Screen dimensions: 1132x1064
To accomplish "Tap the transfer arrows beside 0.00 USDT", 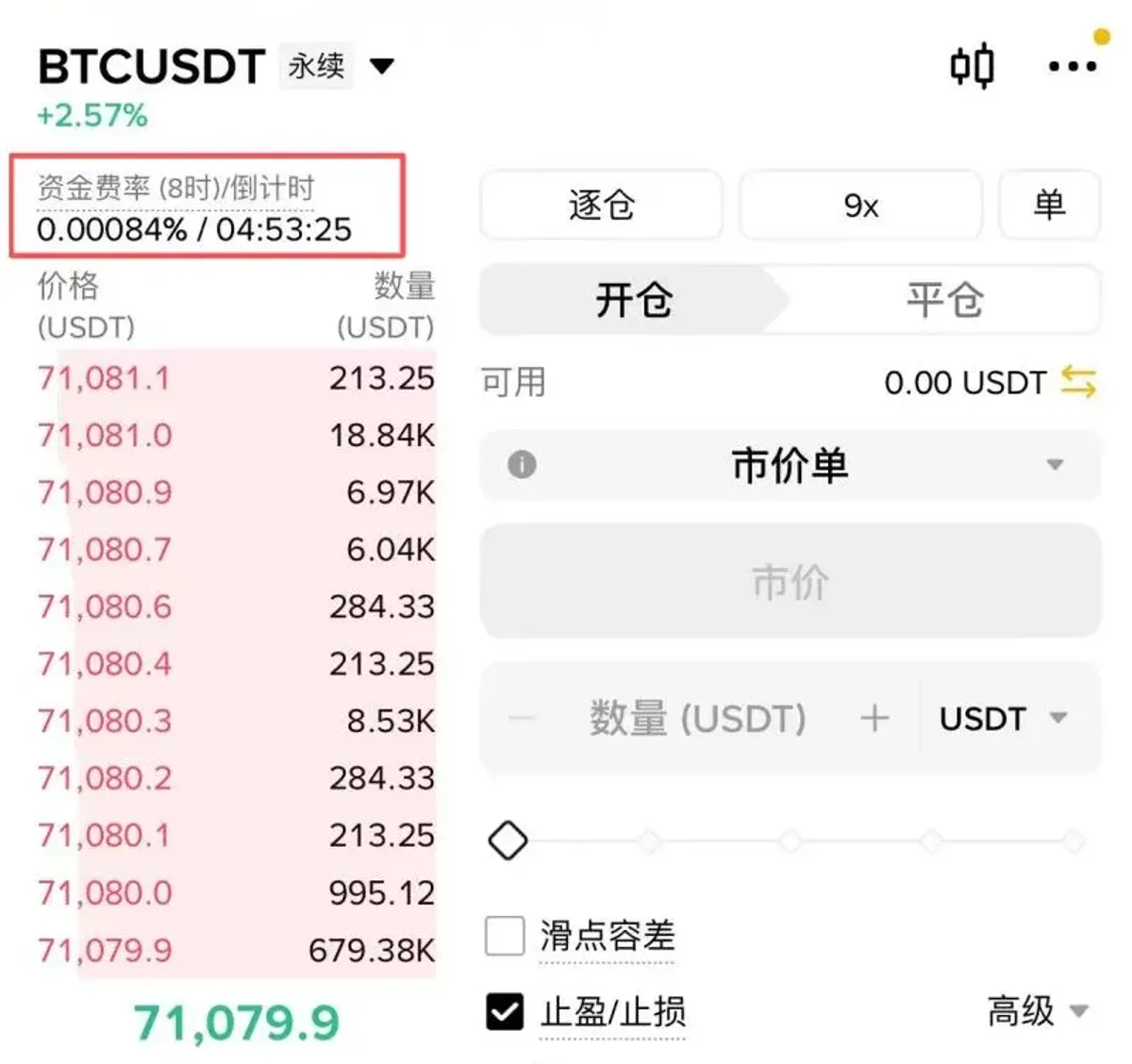I will tap(1078, 382).
